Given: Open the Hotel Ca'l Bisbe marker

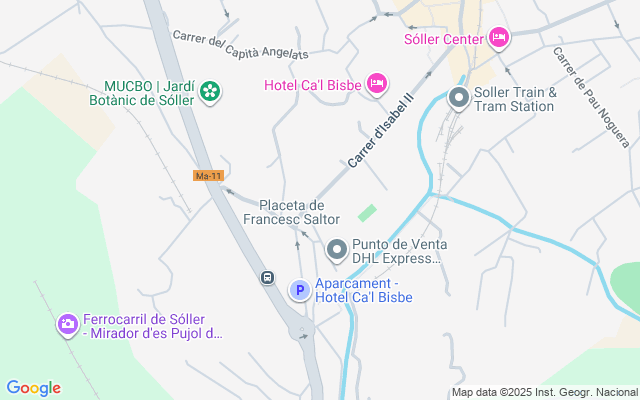Looking at the screenshot, I should coord(377,84).
